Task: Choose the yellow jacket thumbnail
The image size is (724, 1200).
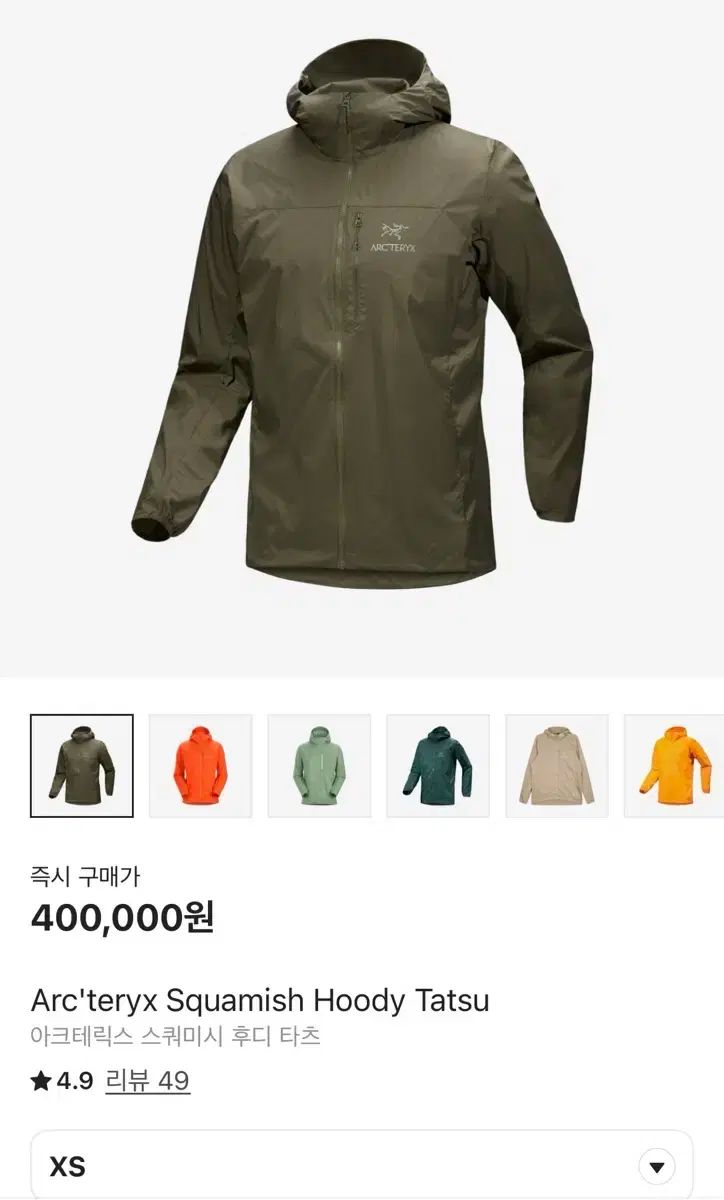Action: [x=674, y=766]
